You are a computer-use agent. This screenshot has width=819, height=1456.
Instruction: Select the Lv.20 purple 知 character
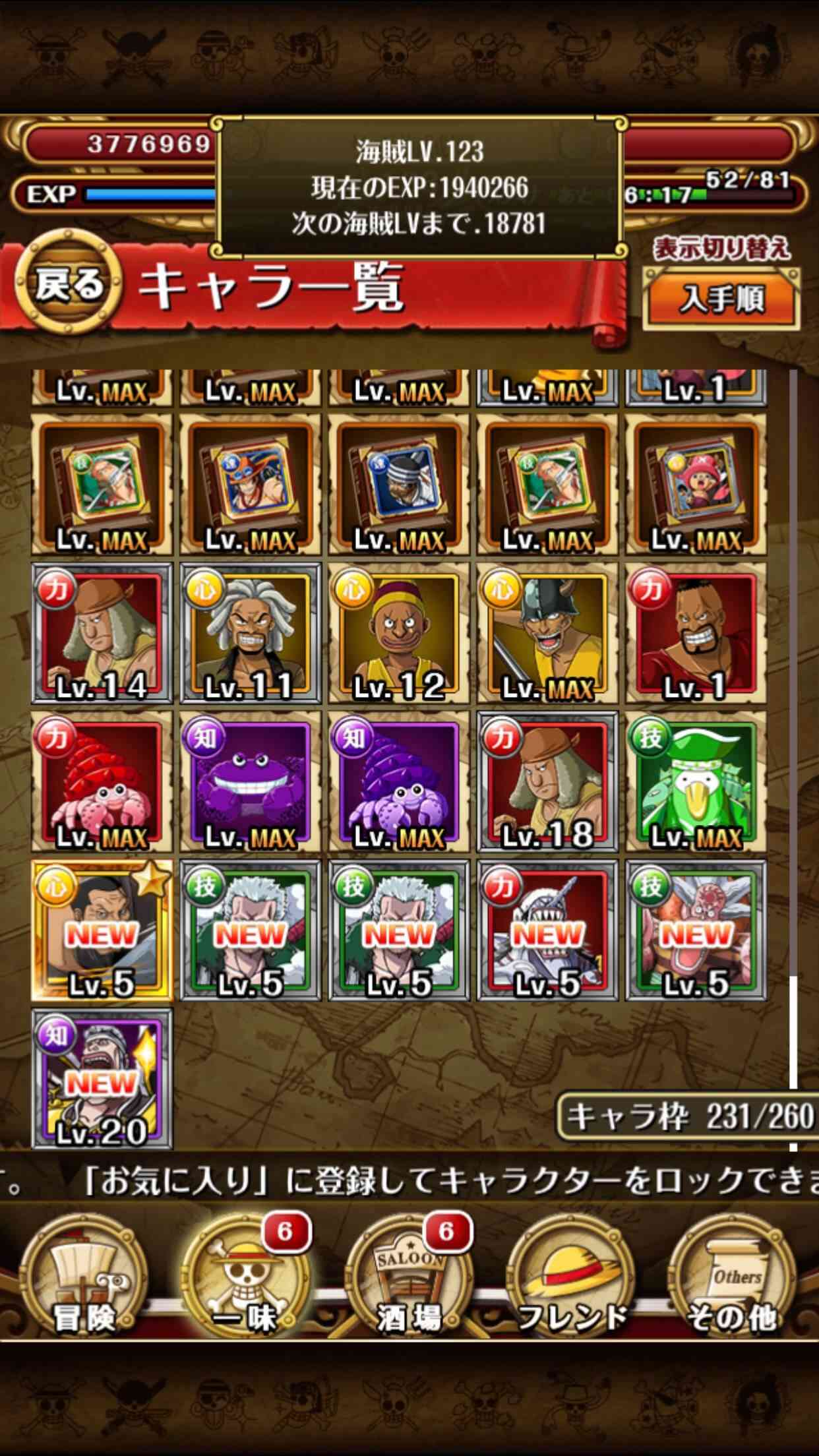[102, 1079]
